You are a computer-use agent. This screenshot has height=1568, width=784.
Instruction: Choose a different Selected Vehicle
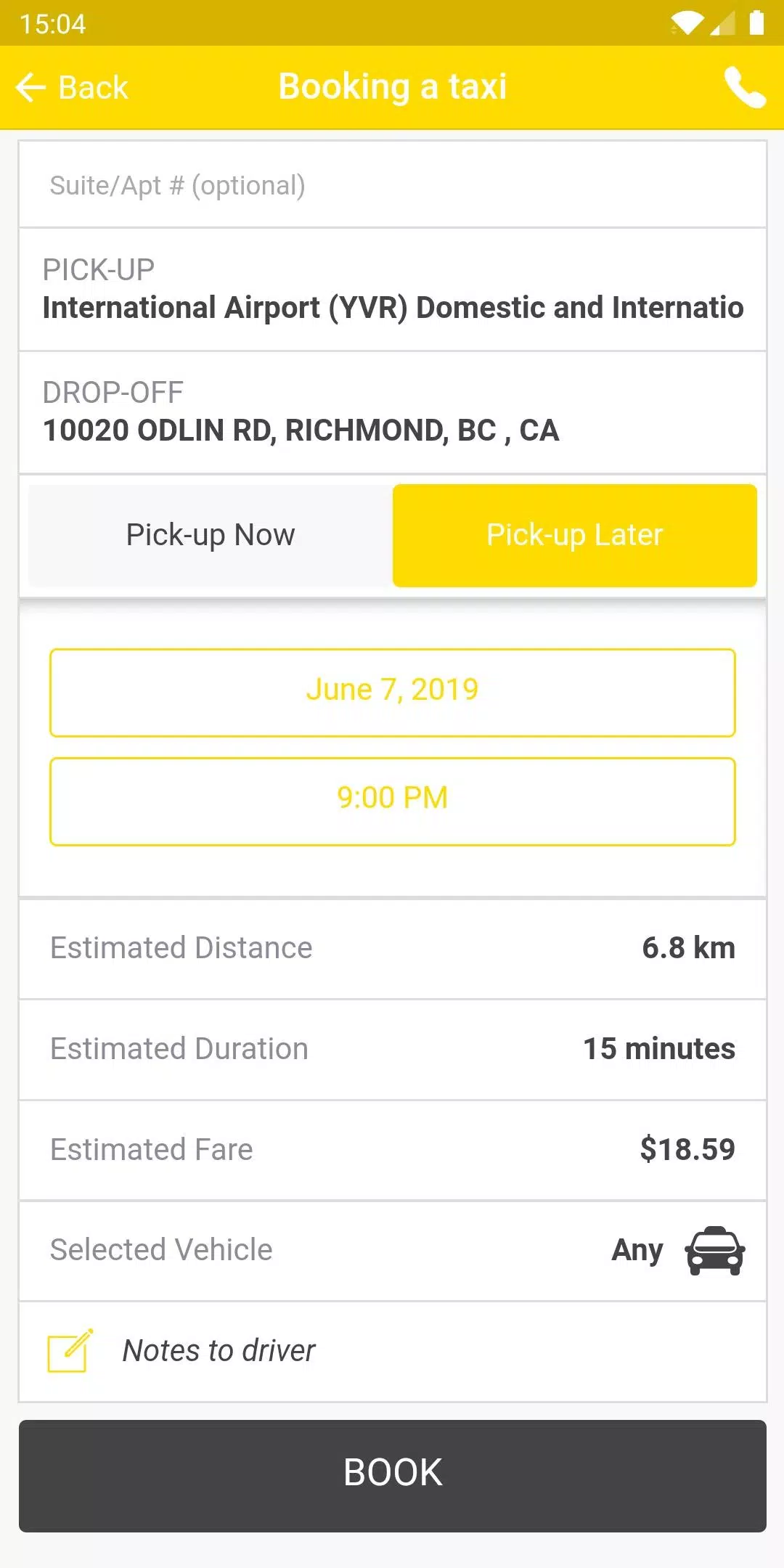pos(392,1250)
